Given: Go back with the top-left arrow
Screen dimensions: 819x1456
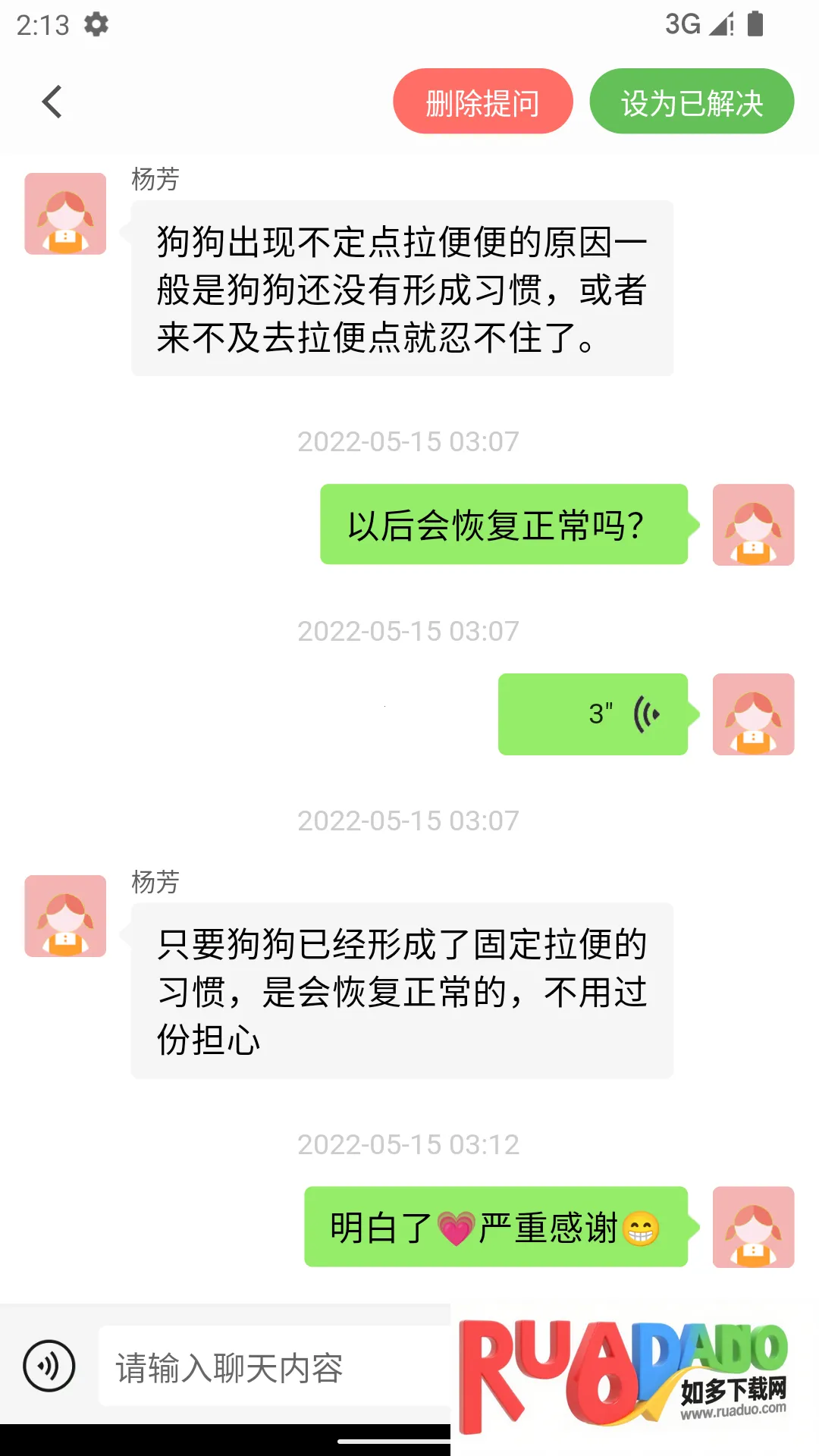Looking at the screenshot, I should [x=52, y=102].
